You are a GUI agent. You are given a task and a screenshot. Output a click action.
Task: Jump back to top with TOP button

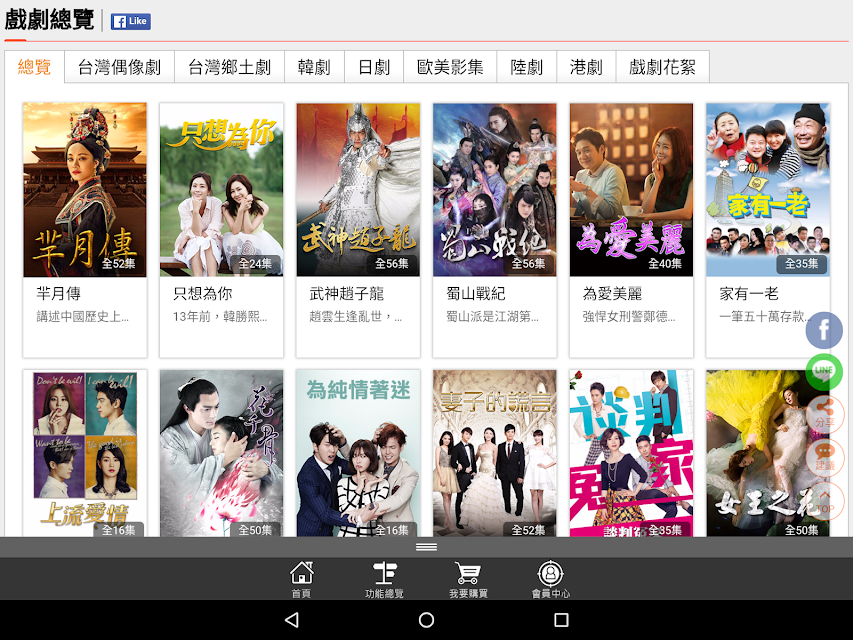click(x=824, y=501)
